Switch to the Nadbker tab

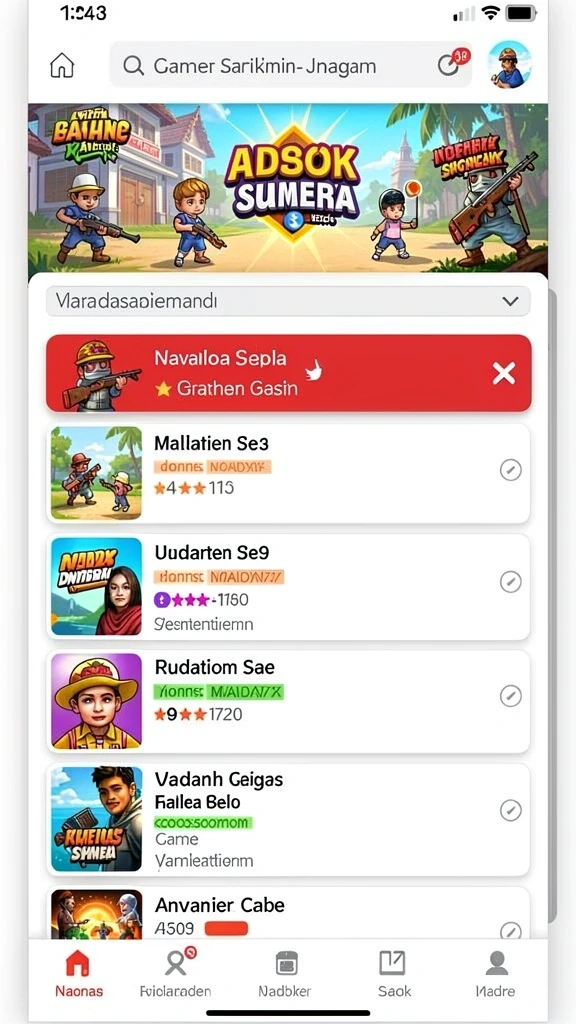point(285,972)
